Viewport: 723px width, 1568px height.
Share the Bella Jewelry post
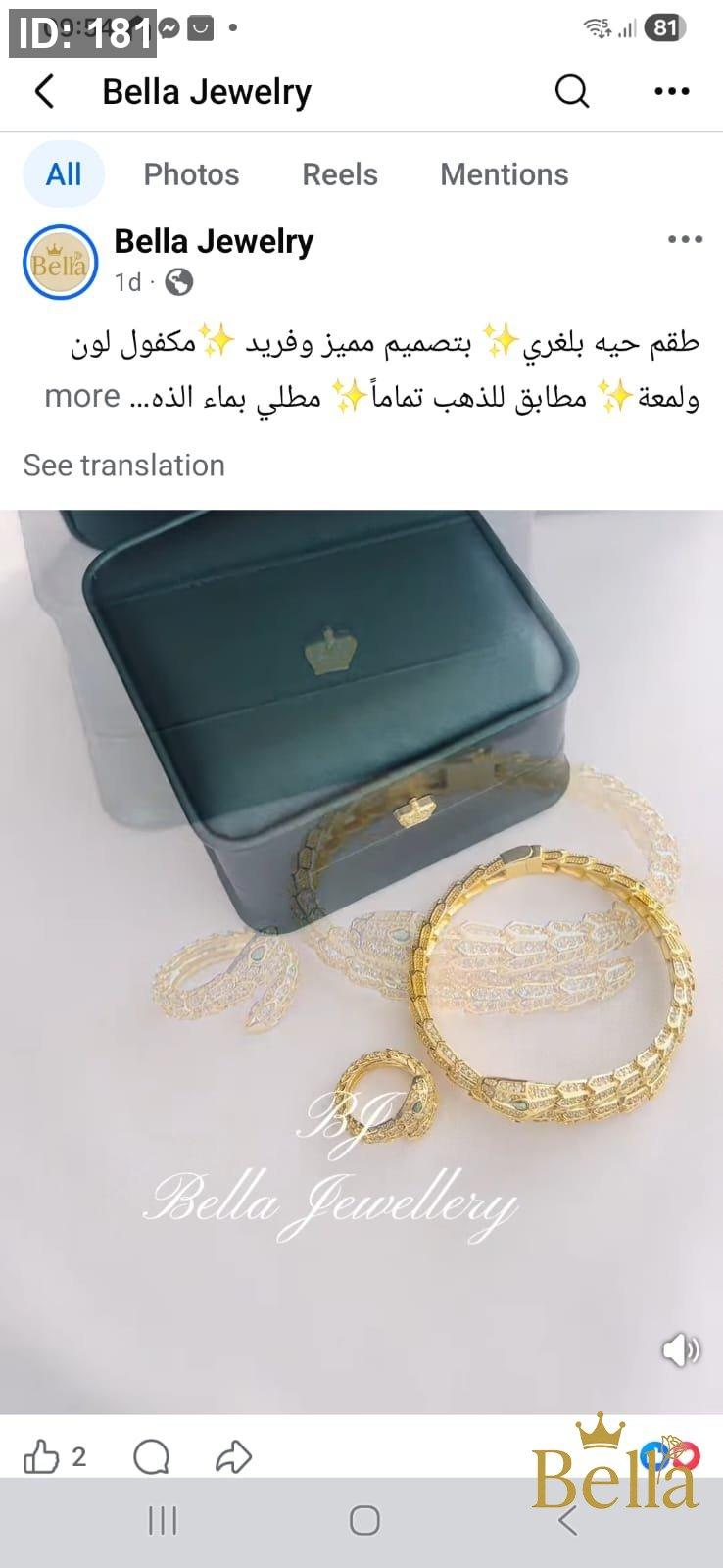[x=233, y=1457]
